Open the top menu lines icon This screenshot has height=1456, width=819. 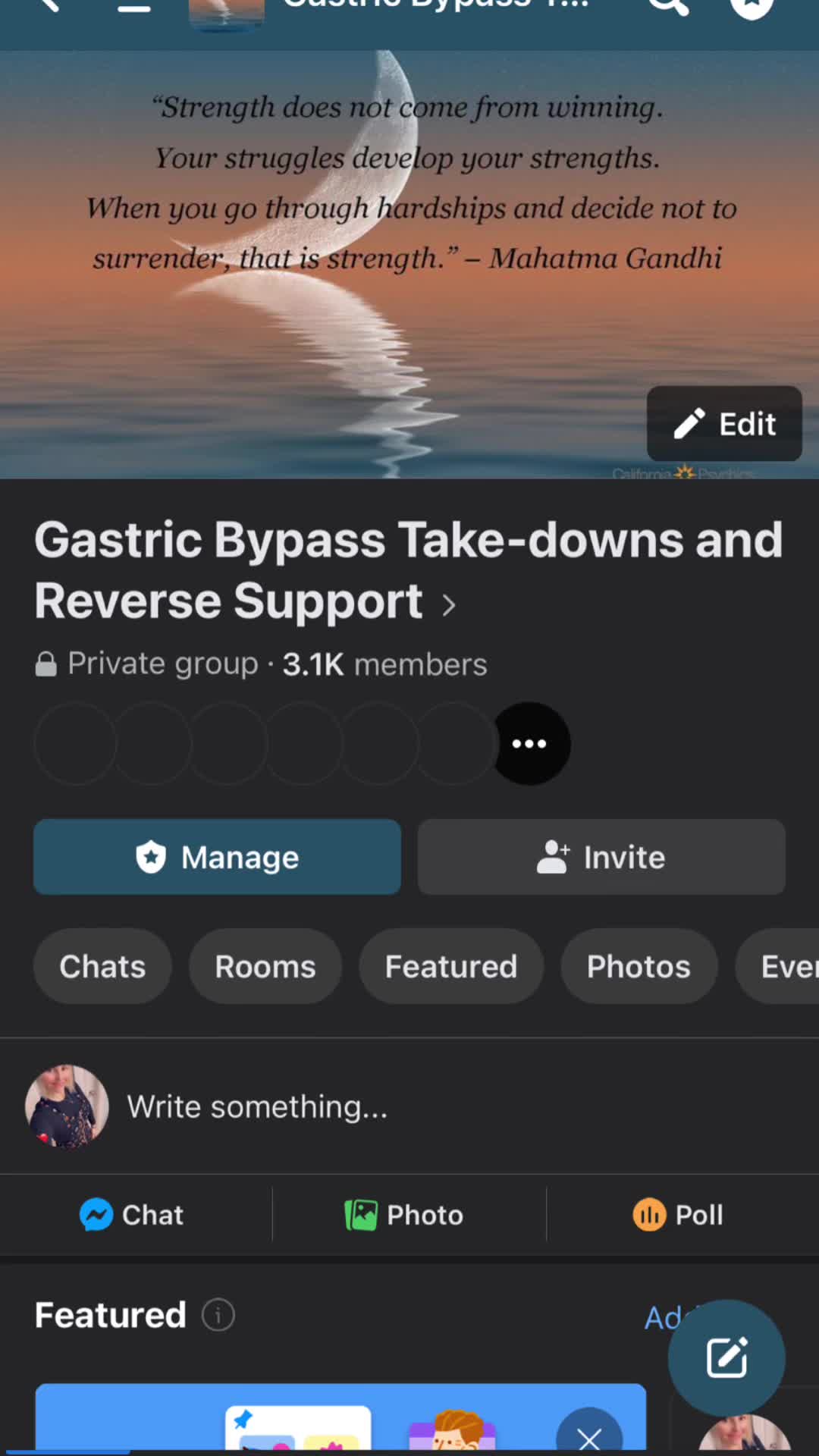134,6
